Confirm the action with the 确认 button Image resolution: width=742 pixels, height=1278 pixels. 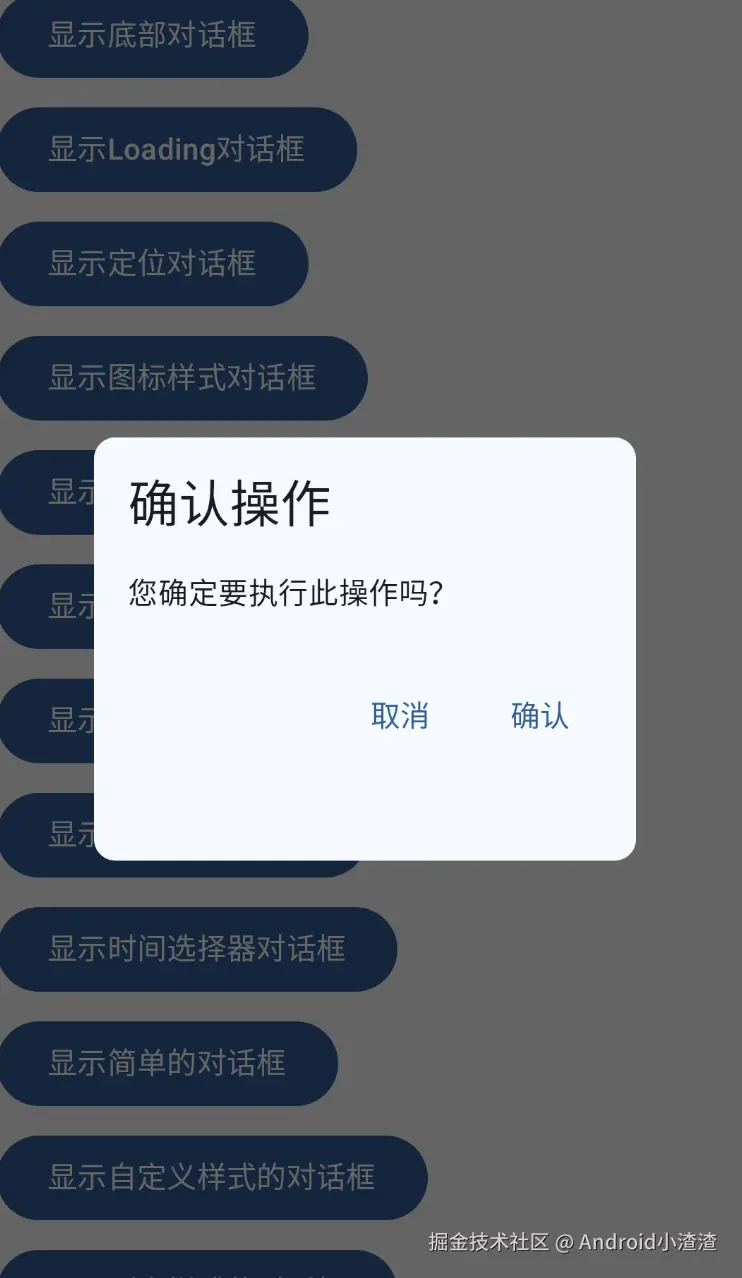point(538,716)
